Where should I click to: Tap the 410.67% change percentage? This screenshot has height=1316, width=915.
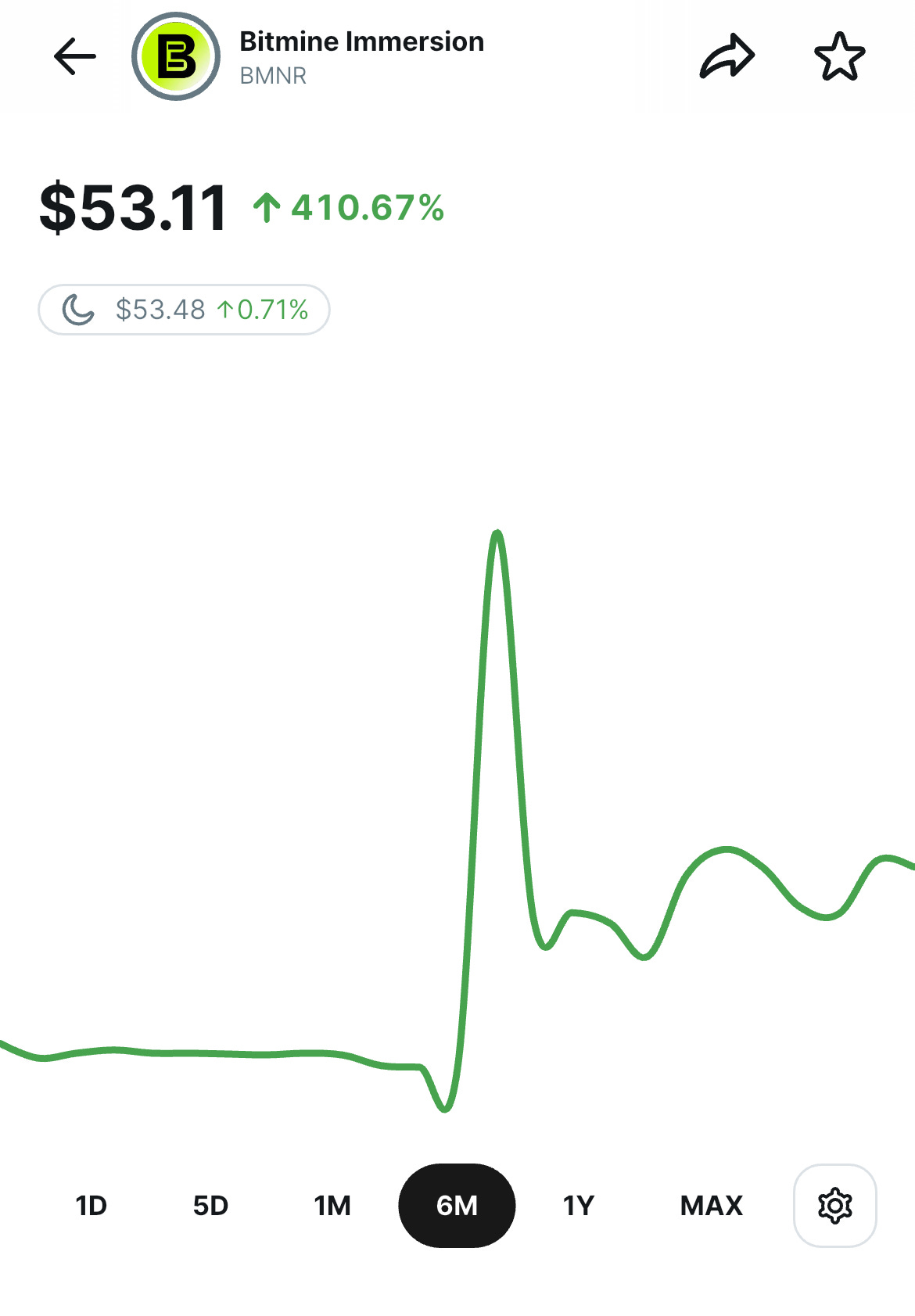coord(368,207)
